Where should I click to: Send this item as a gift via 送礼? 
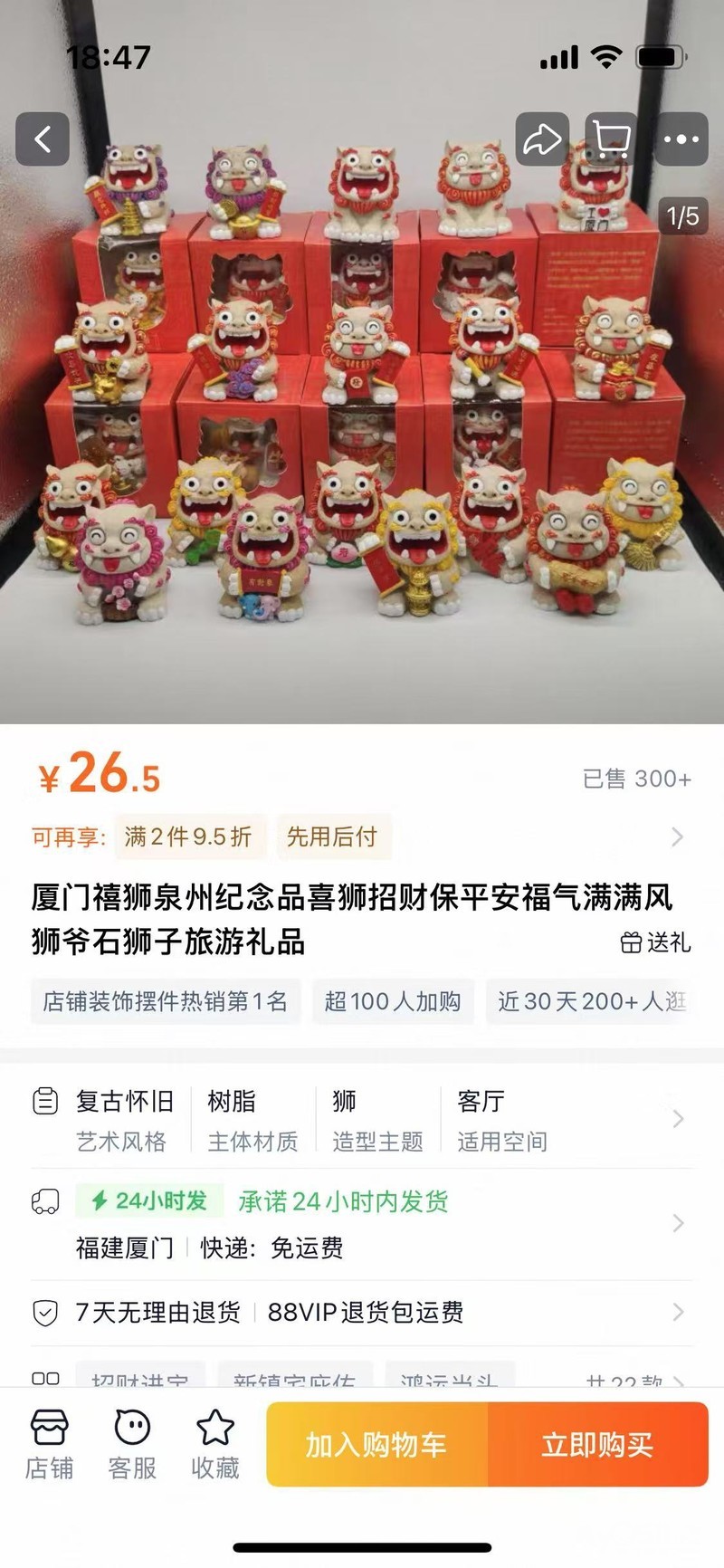(x=656, y=942)
